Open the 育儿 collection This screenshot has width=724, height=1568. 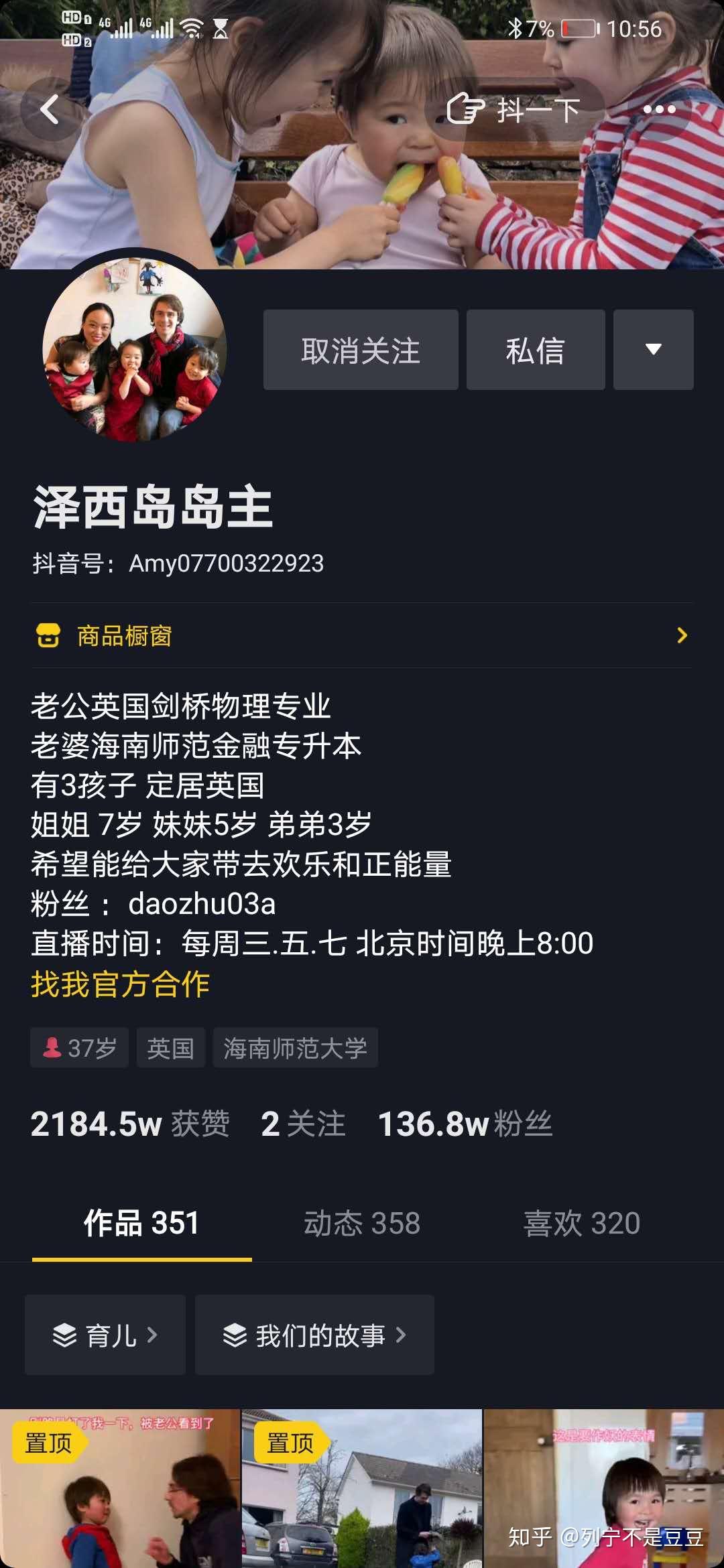105,1335
